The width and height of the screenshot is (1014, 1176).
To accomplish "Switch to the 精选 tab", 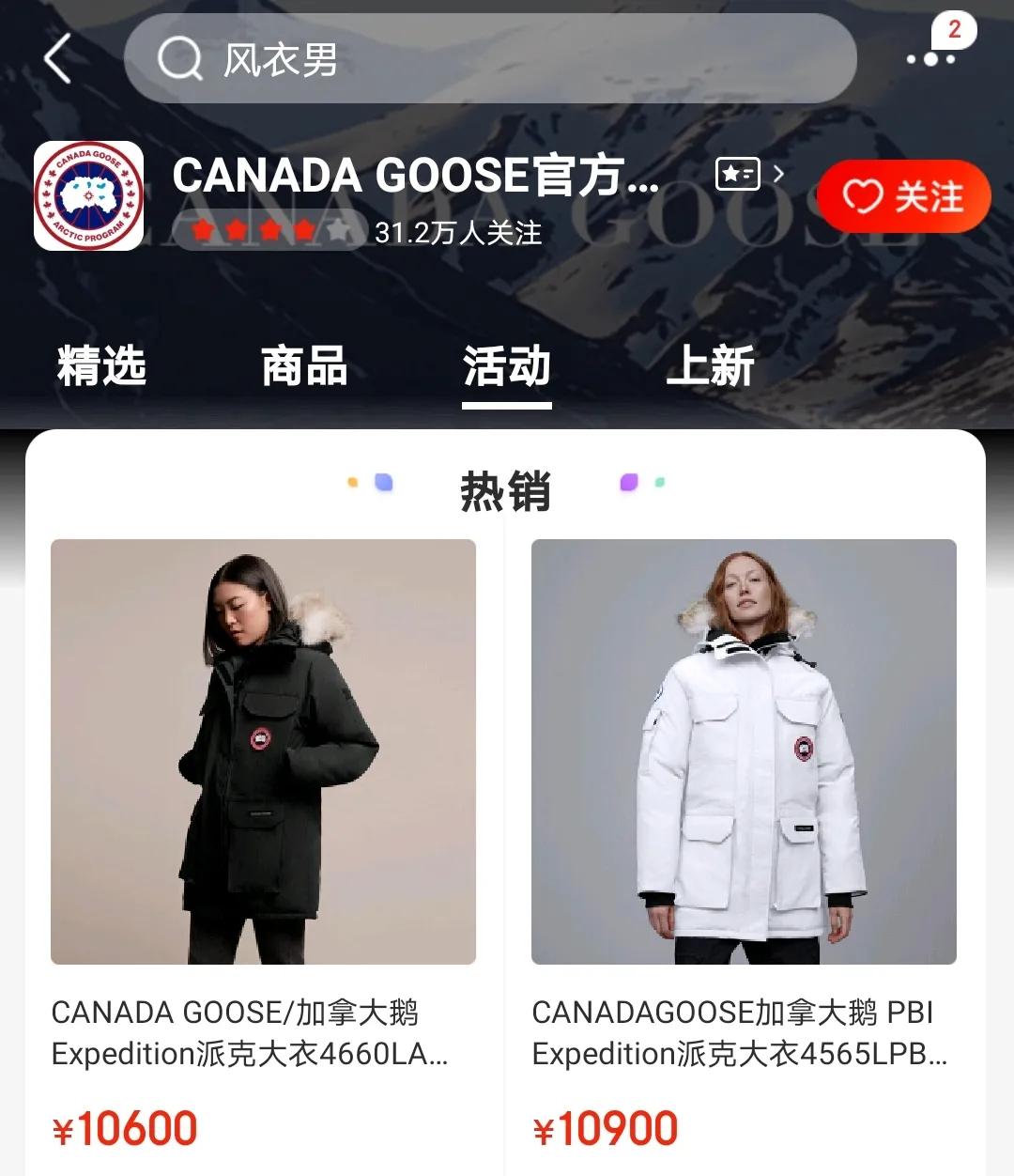I will pos(100,366).
